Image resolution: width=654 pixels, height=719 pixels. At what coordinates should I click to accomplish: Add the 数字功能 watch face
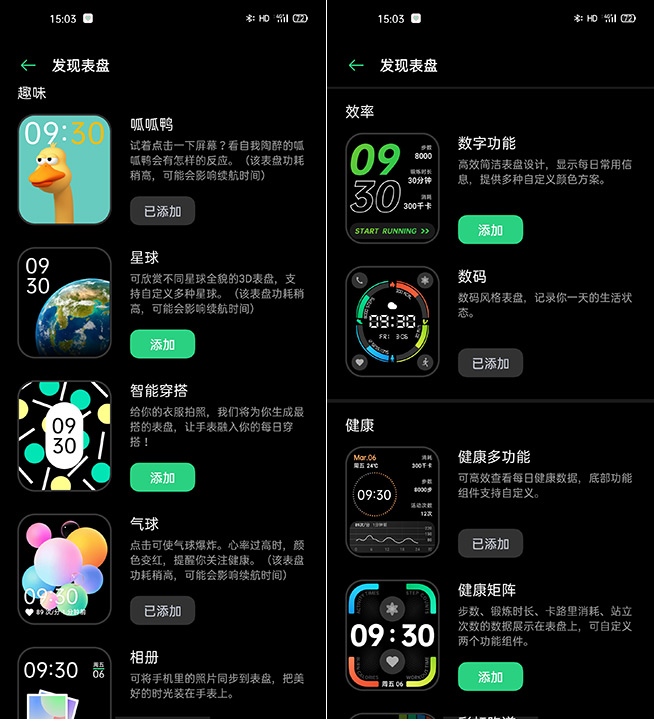(x=490, y=230)
